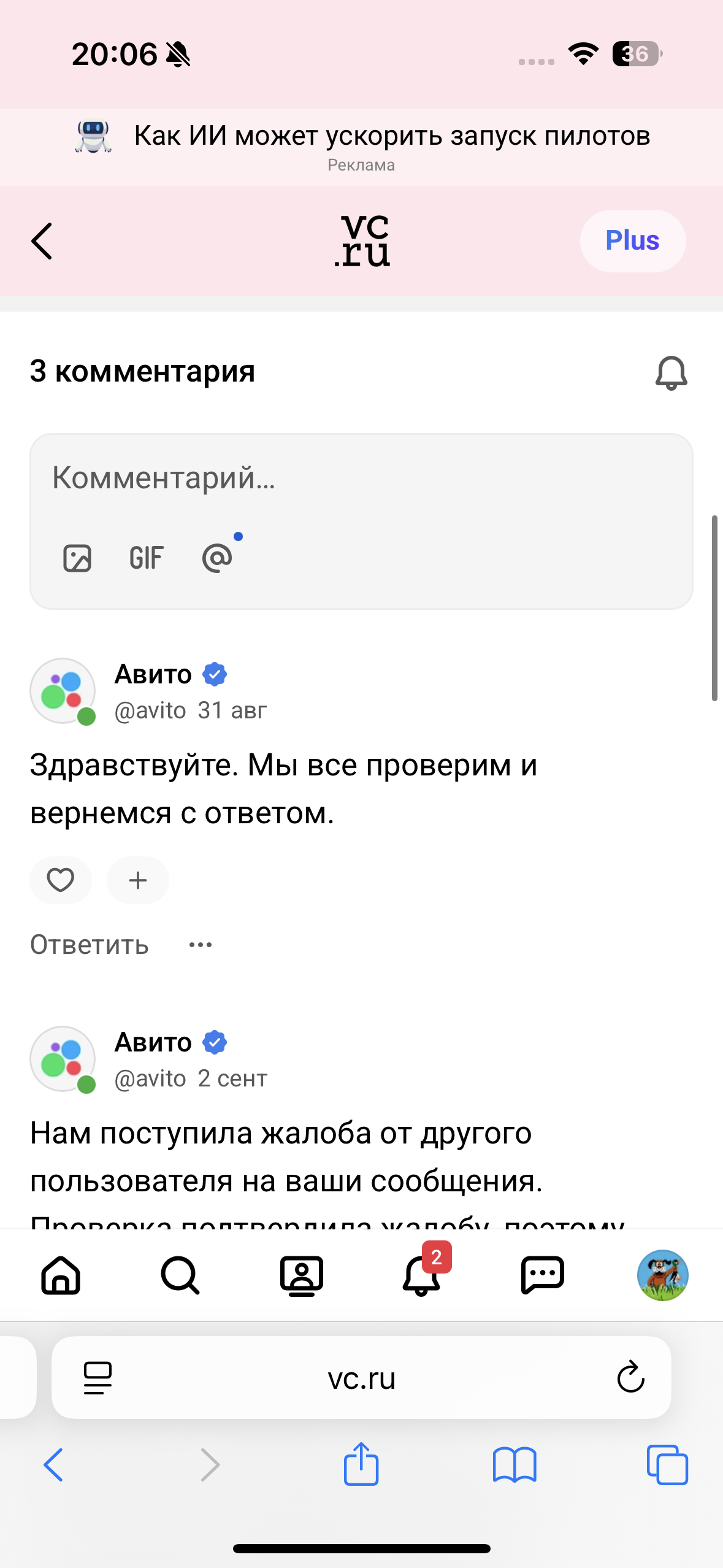The width and height of the screenshot is (723, 1568).
Task: Reply to Авито's 31 авг comment
Action: pyautogui.click(x=90, y=945)
